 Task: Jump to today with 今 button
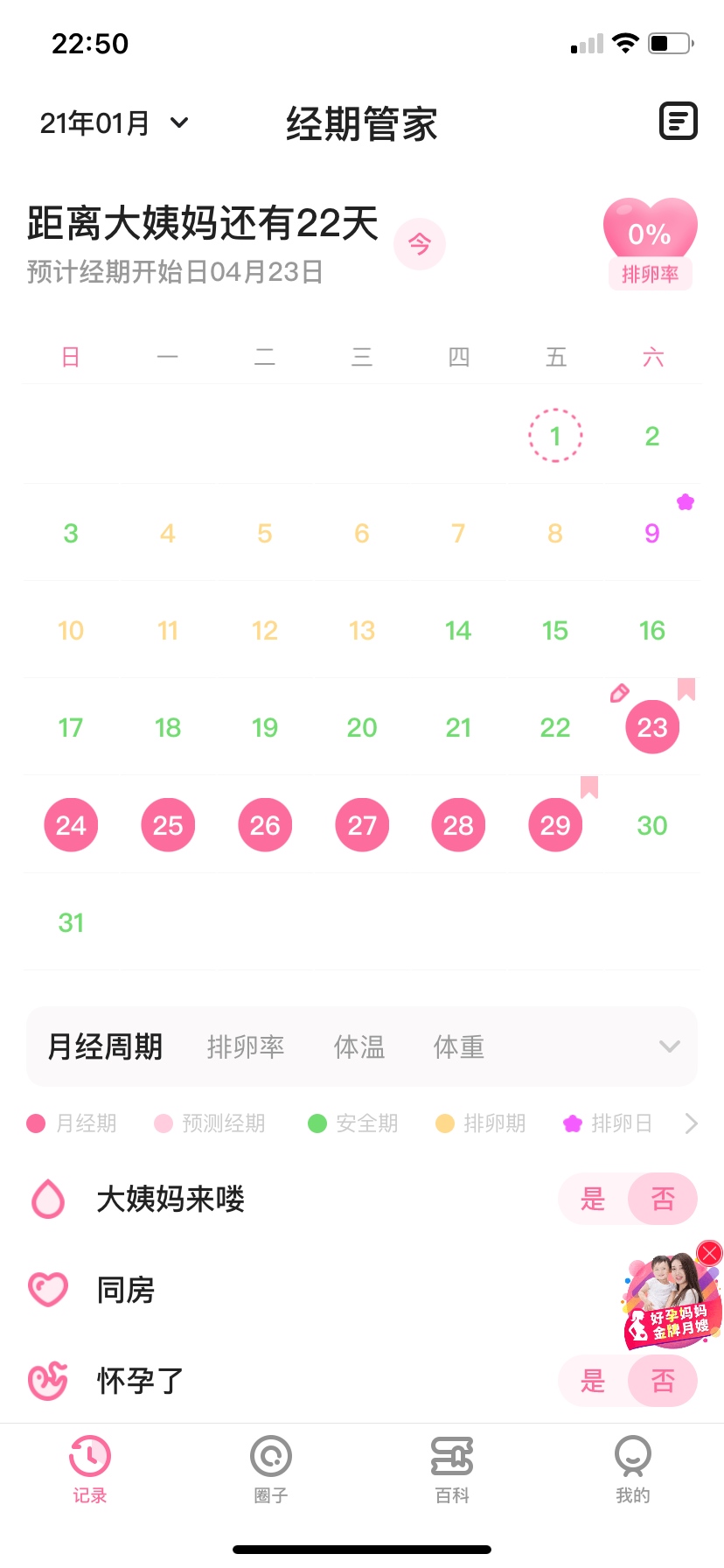pos(420,244)
